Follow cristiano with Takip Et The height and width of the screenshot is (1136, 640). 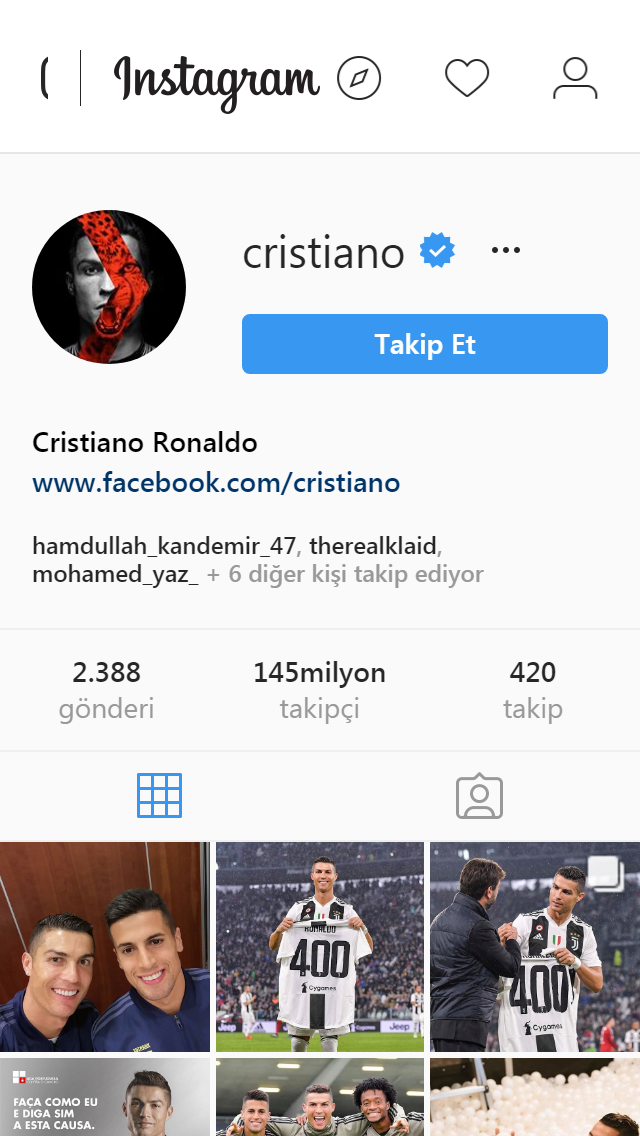coord(425,344)
